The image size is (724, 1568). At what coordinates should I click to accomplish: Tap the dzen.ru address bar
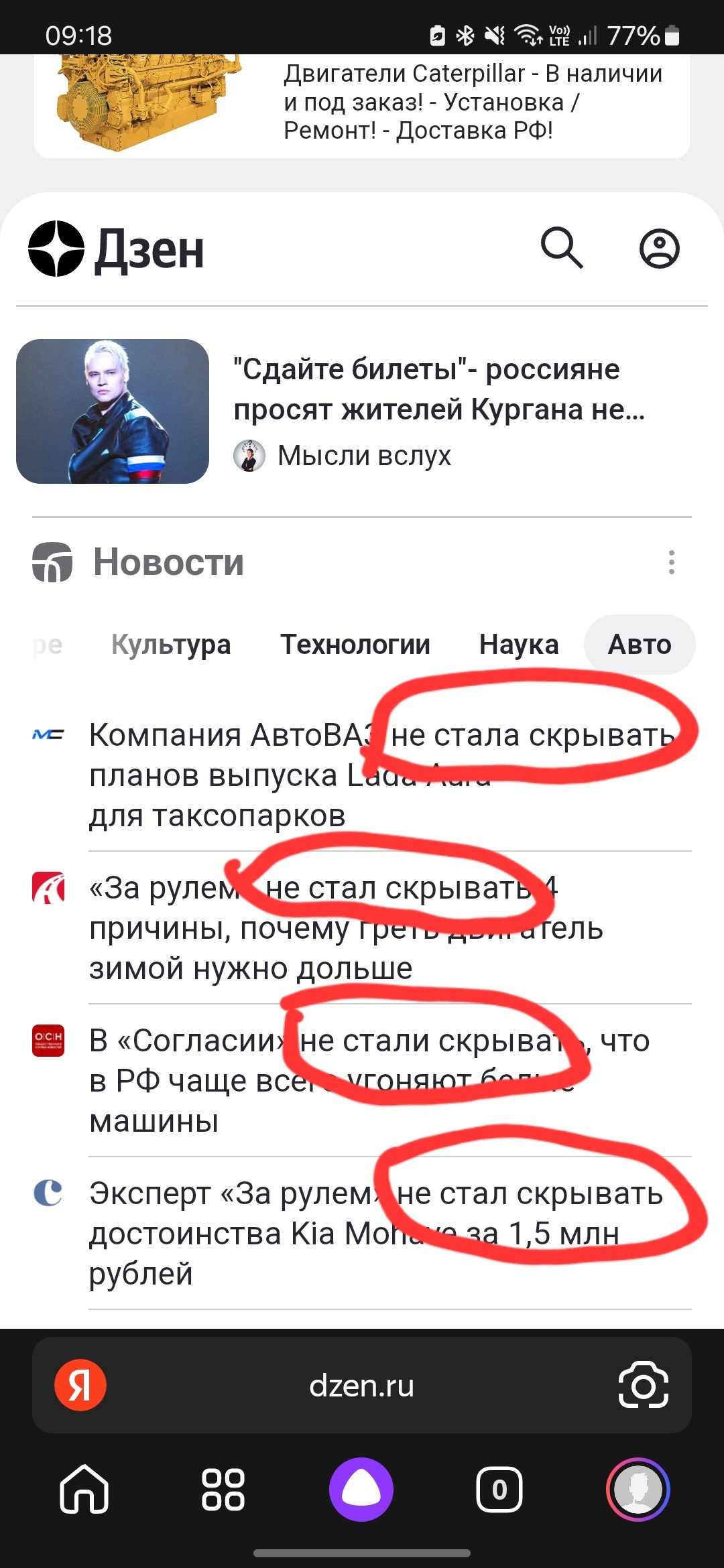361,1386
